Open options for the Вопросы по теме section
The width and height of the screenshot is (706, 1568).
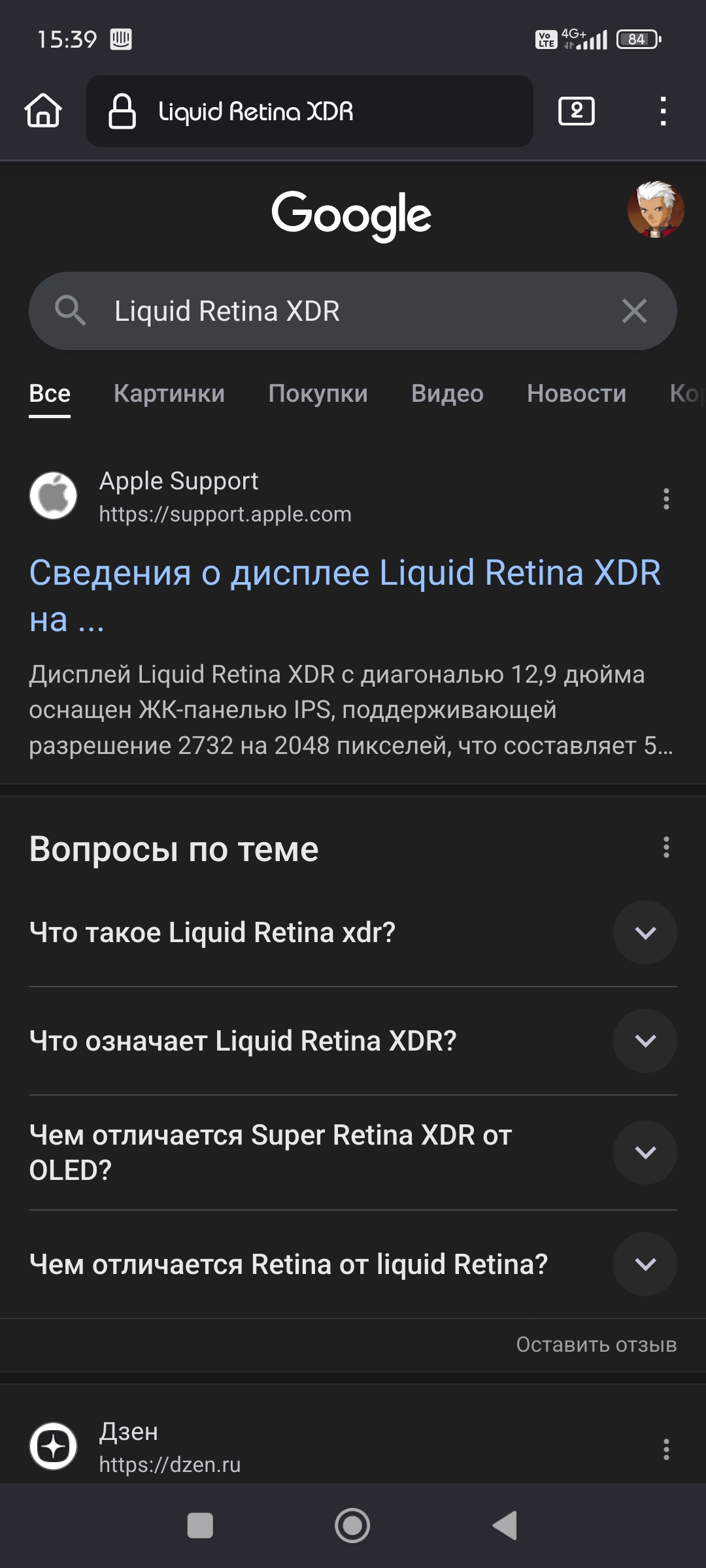666,847
